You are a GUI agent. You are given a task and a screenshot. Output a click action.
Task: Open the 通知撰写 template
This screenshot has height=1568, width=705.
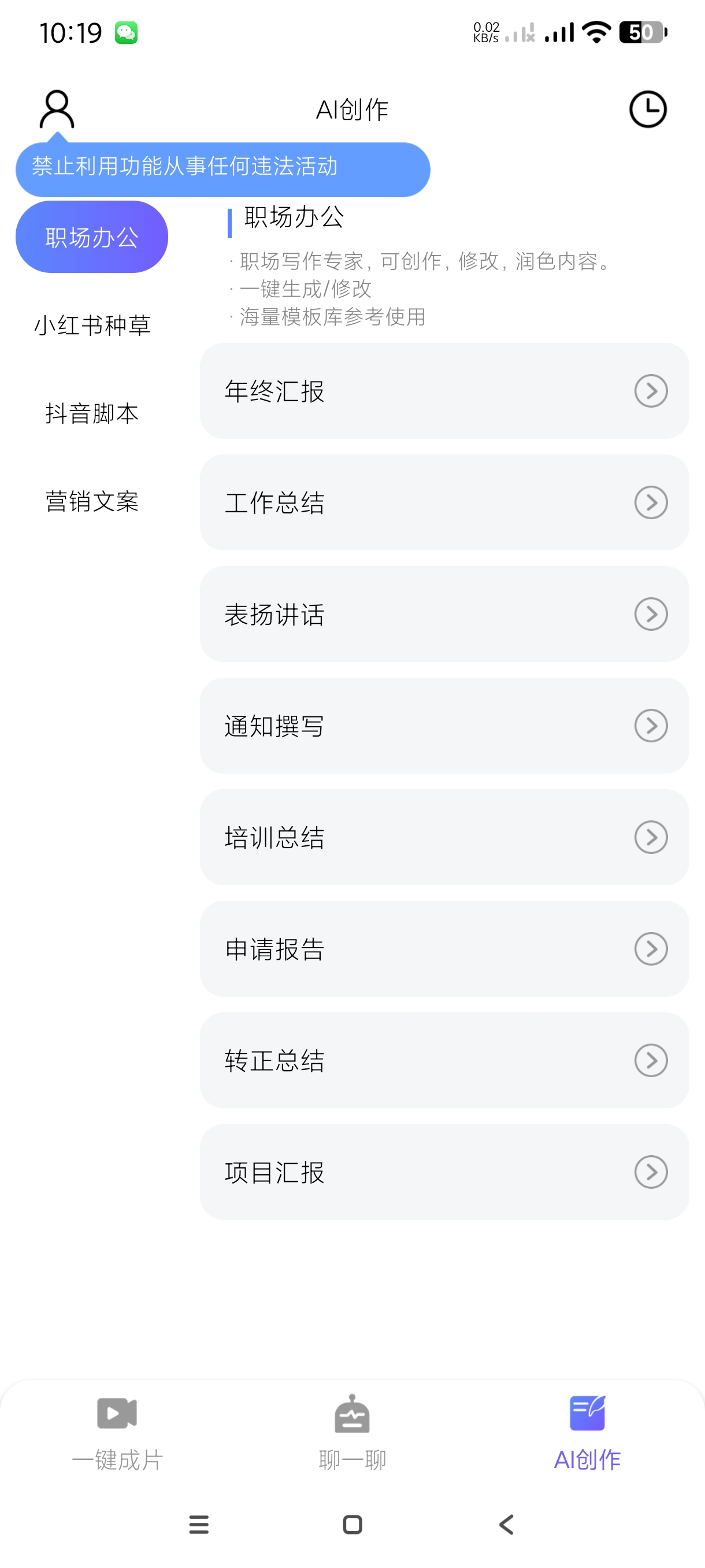click(444, 726)
